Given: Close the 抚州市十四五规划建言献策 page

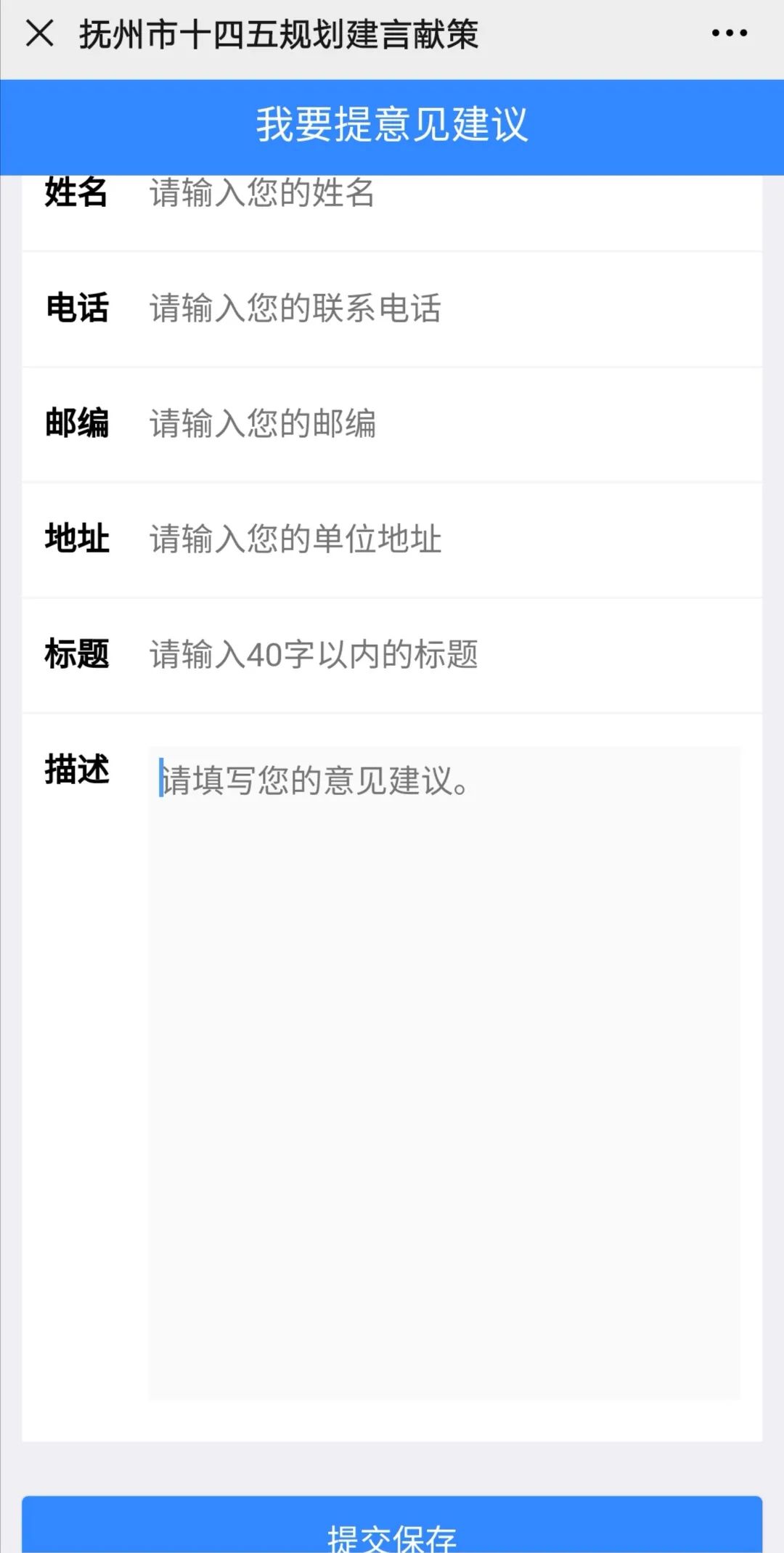Looking at the screenshot, I should pyautogui.click(x=40, y=33).
